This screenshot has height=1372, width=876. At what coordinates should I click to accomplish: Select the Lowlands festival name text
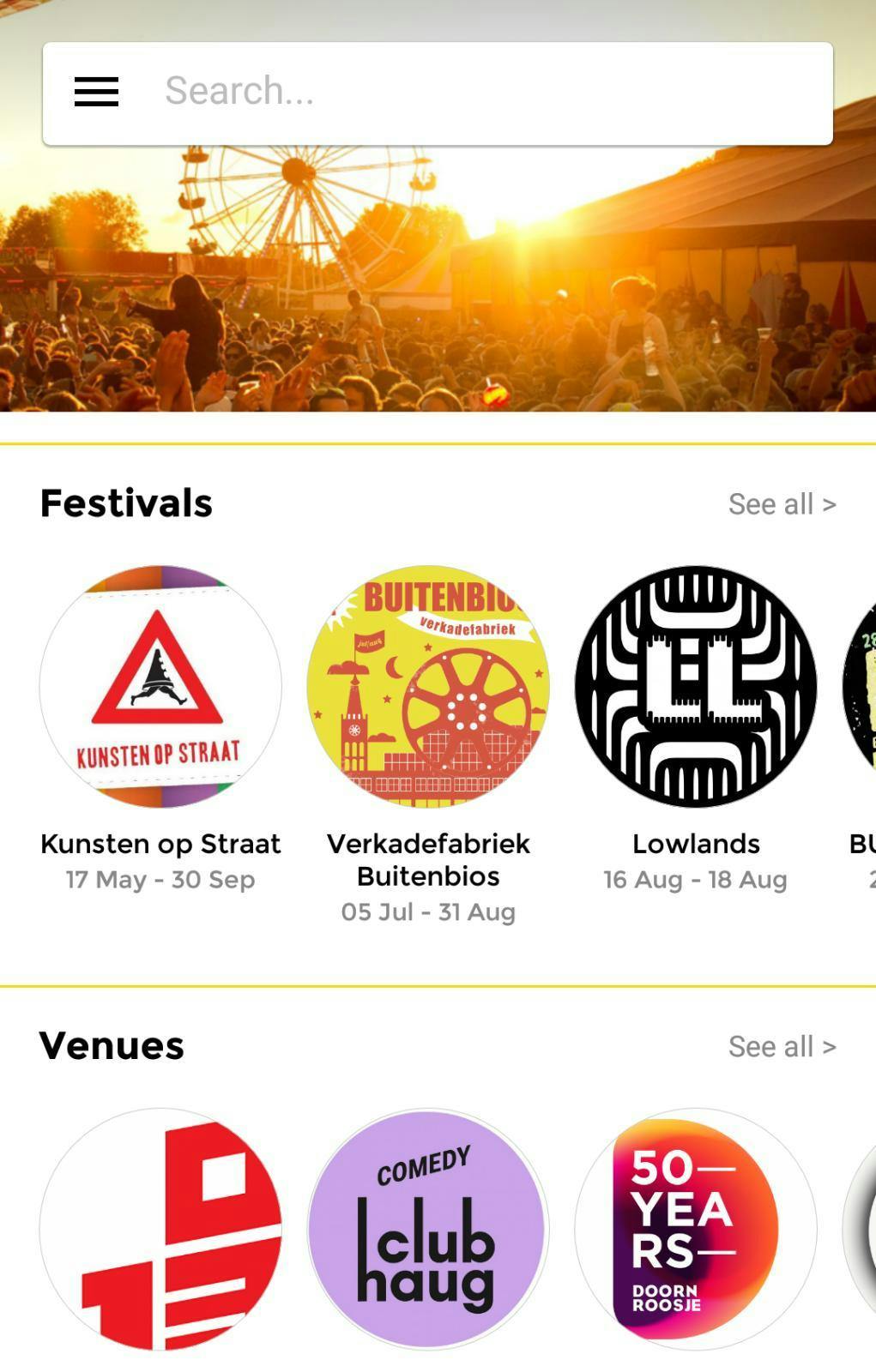point(695,844)
